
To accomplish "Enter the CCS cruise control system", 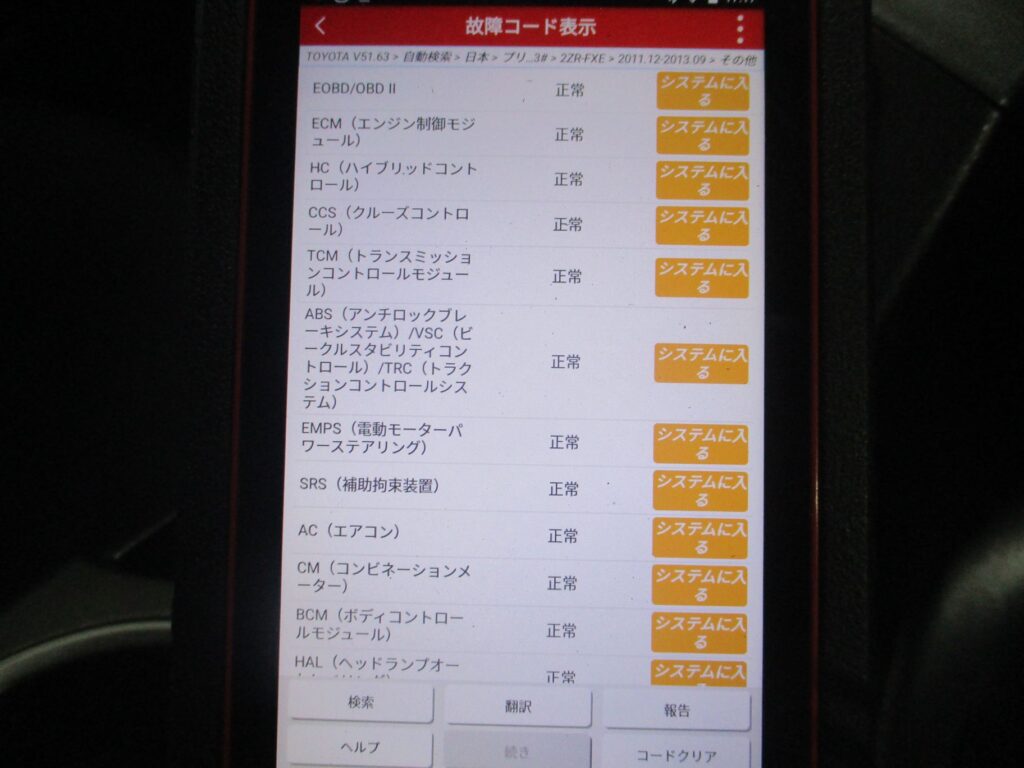I will [702, 226].
